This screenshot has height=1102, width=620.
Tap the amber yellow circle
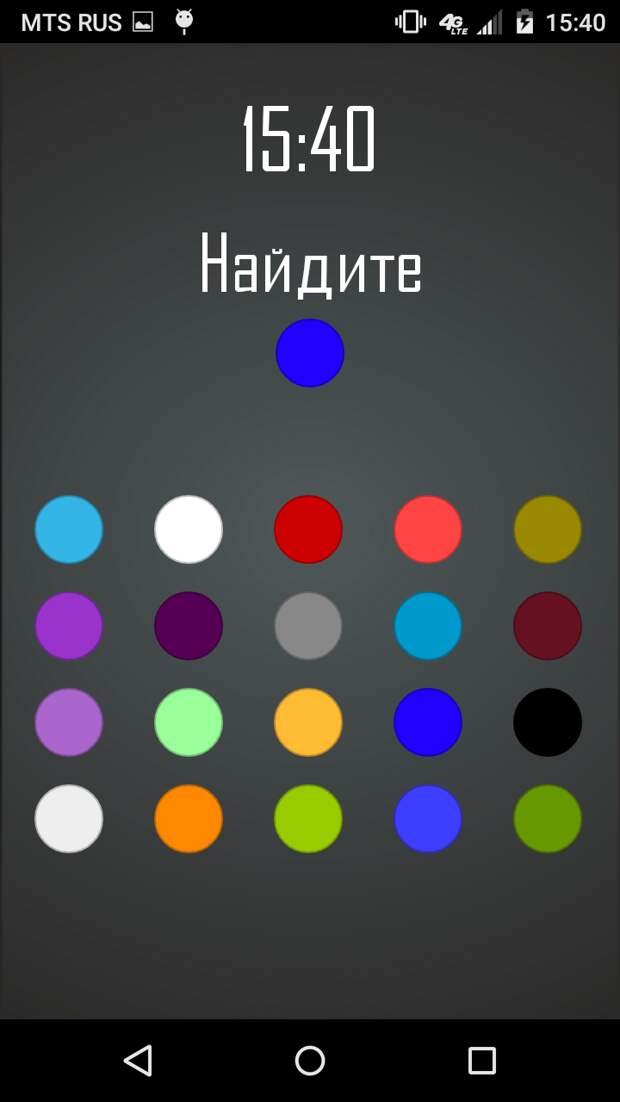[308, 722]
